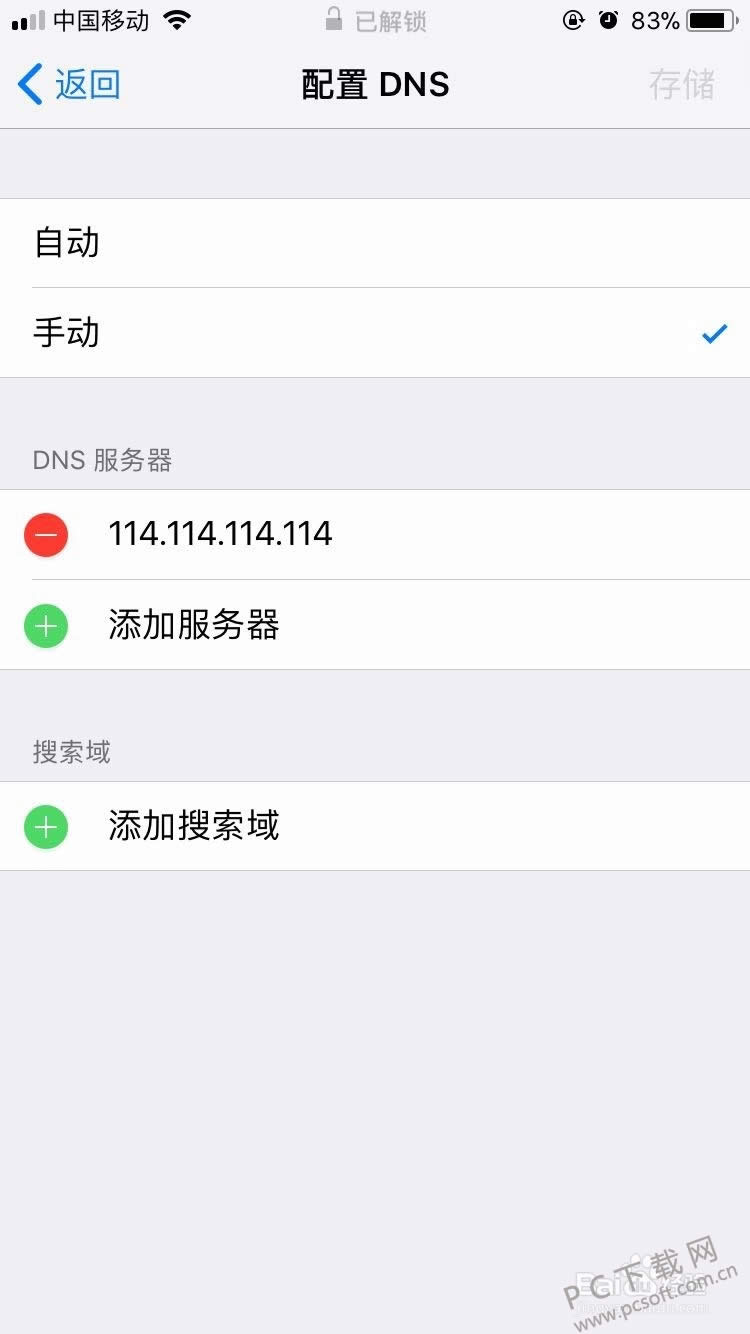
Task: Tap the battery icon in the status bar
Action: [712, 18]
